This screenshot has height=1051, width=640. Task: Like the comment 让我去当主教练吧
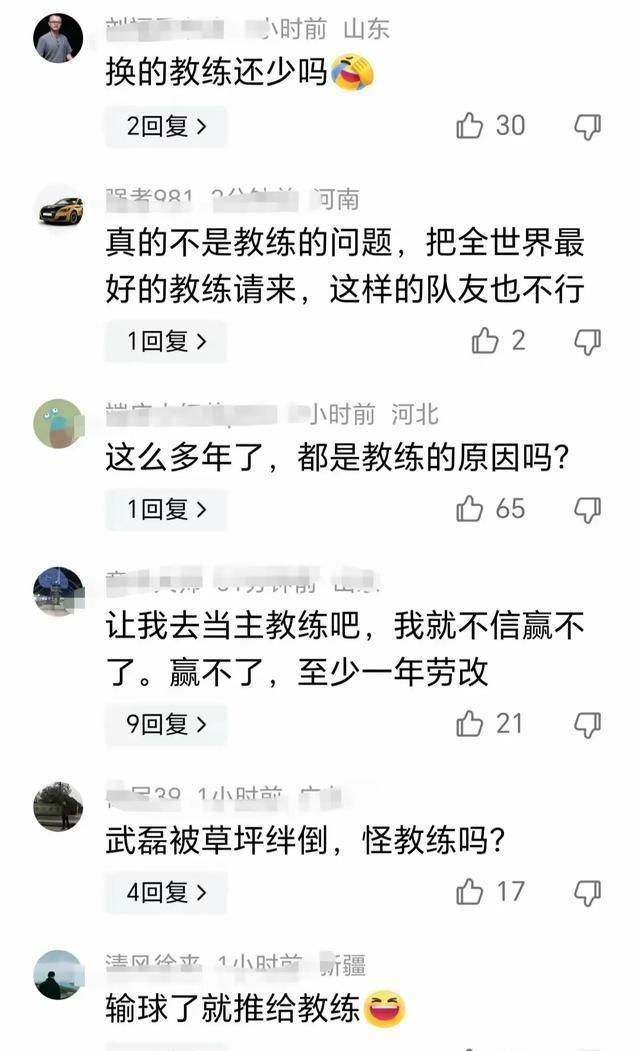click(x=469, y=724)
